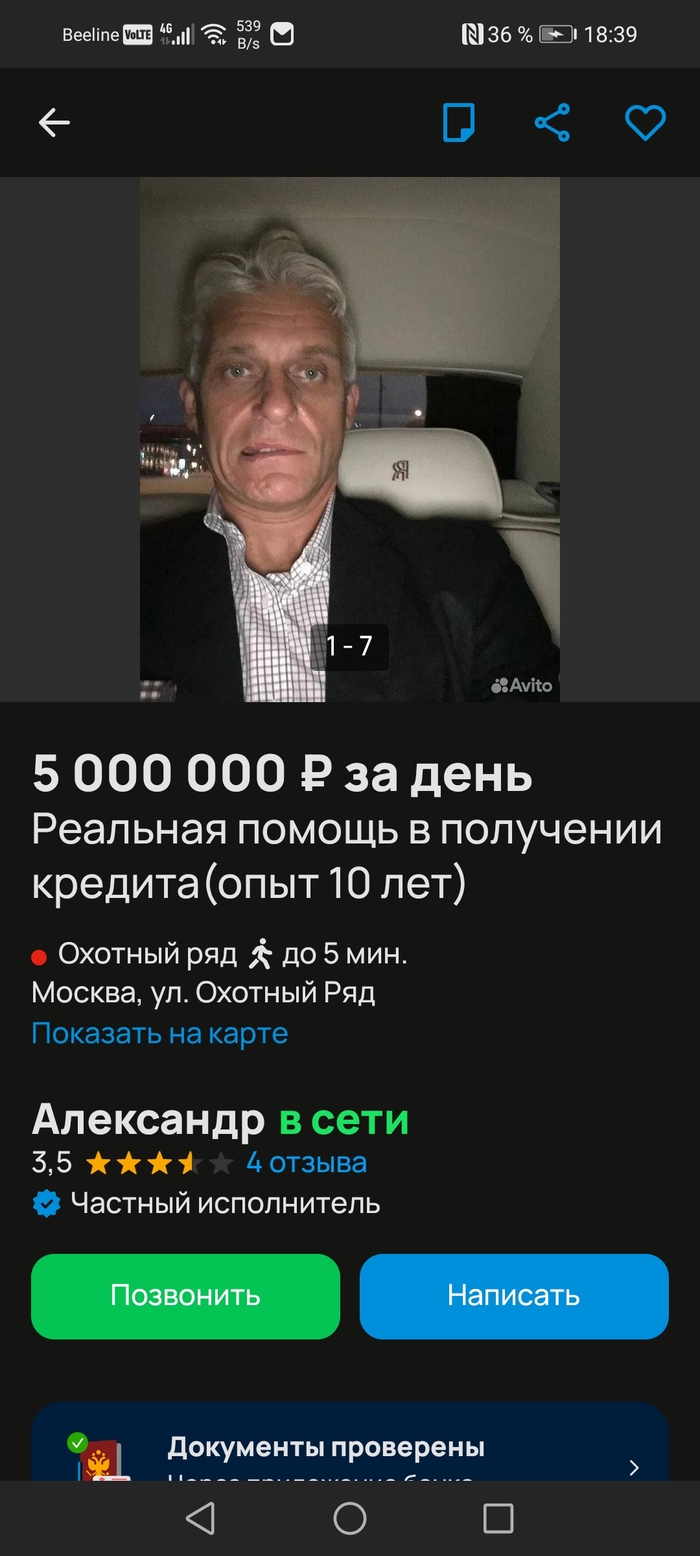Share this Avito listing
700x1556 pixels.
552,123
